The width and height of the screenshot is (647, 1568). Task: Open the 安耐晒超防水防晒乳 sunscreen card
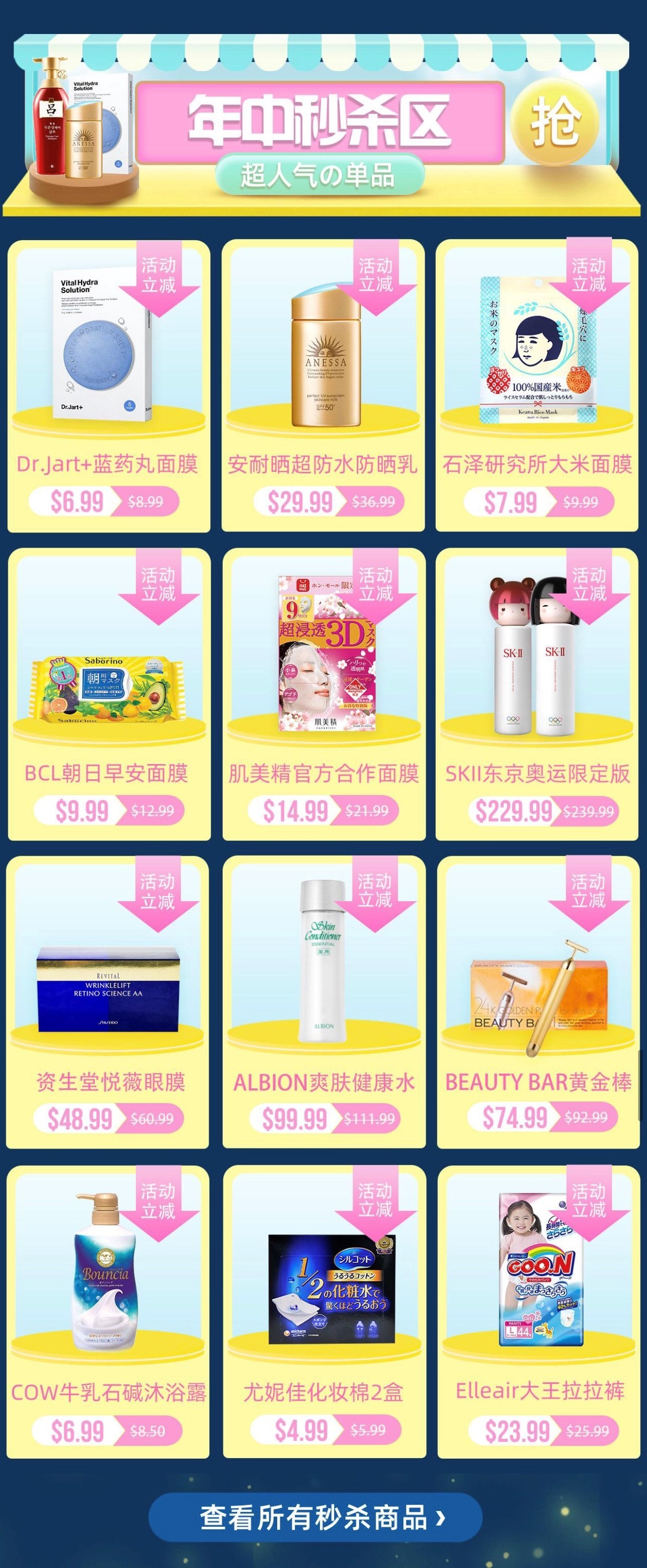click(x=323, y=386)
